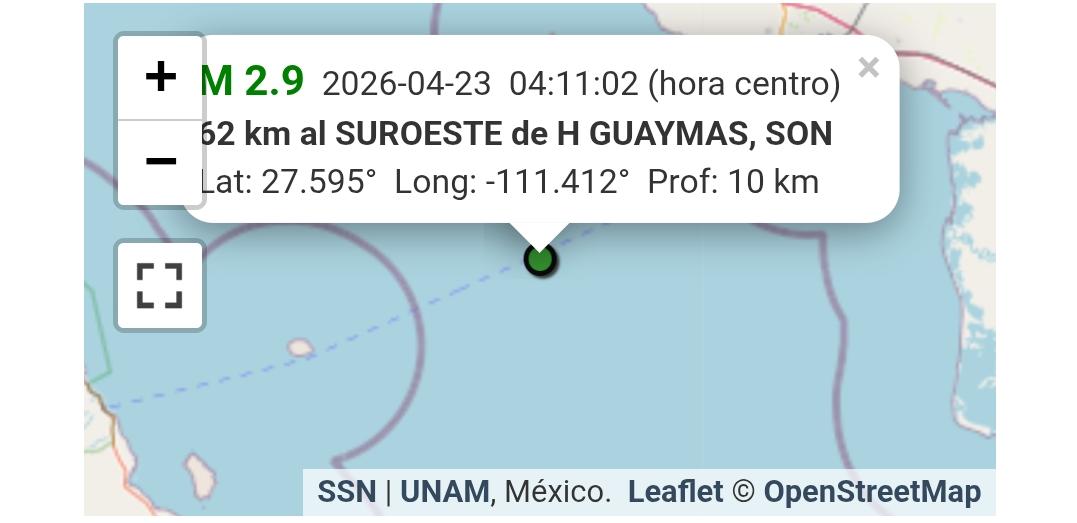Tap the green earthquake epicenter marker
The image size is (1077, 523).
coord(540,260)
